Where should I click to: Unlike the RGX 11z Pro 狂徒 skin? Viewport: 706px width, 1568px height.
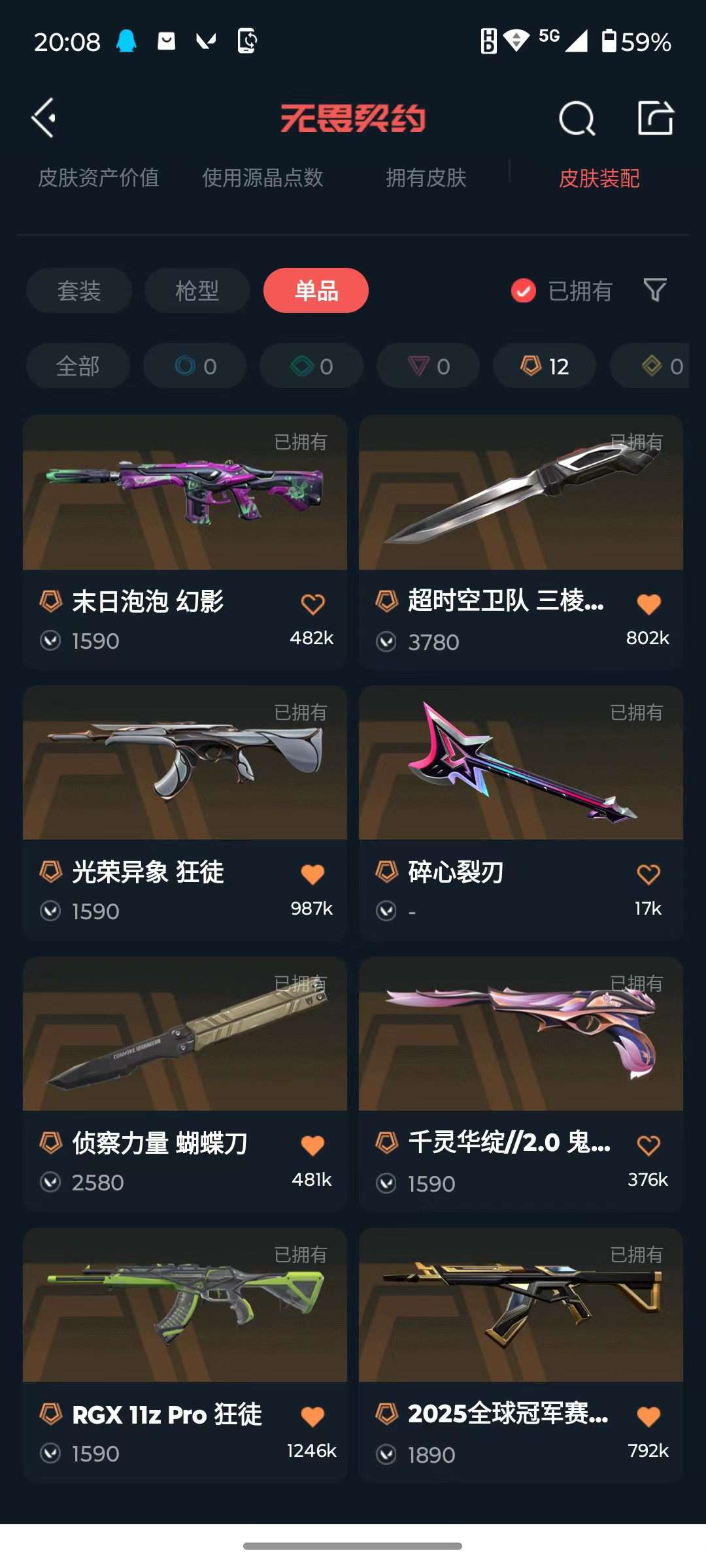[312, 1417]
